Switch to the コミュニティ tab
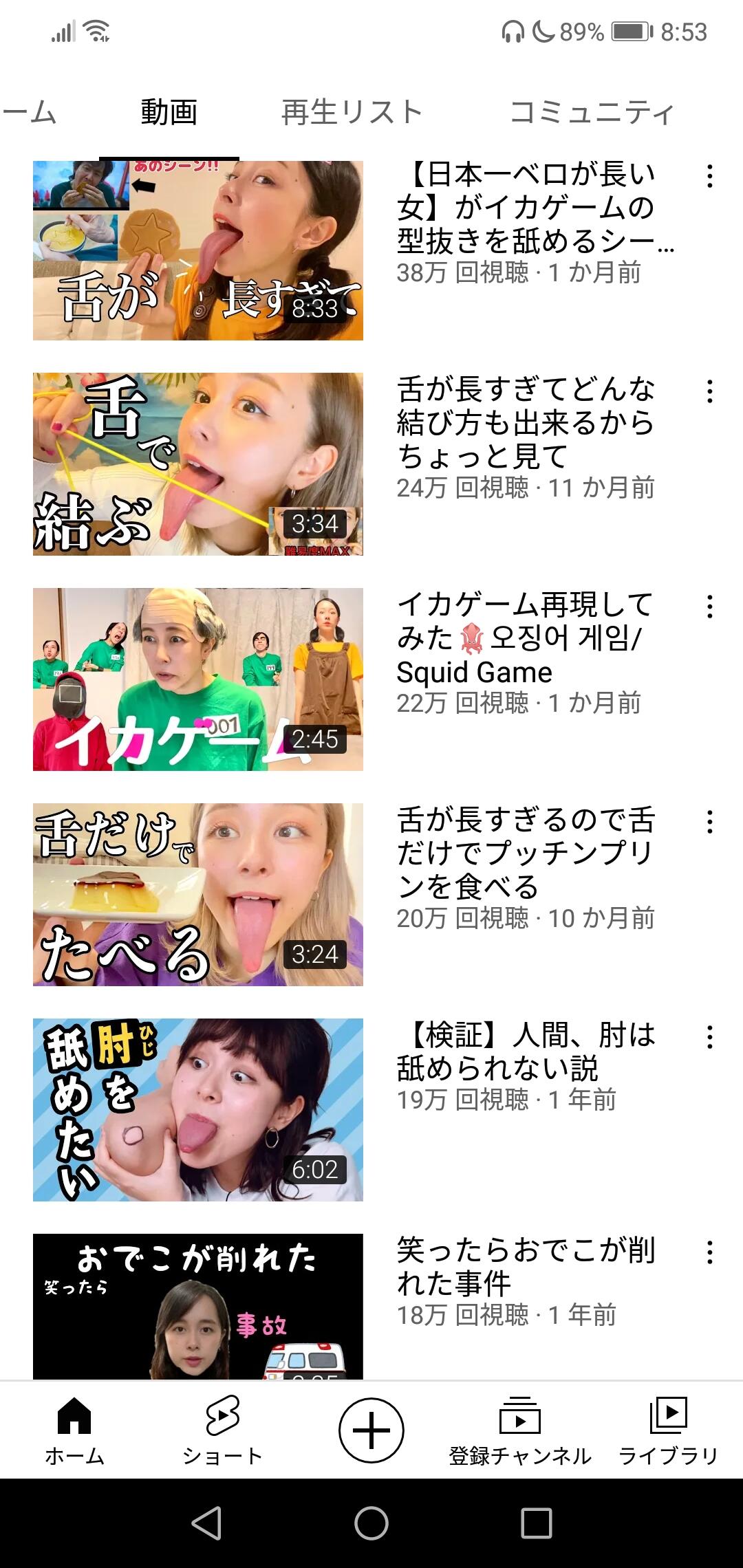 click(x=592, y=112)
